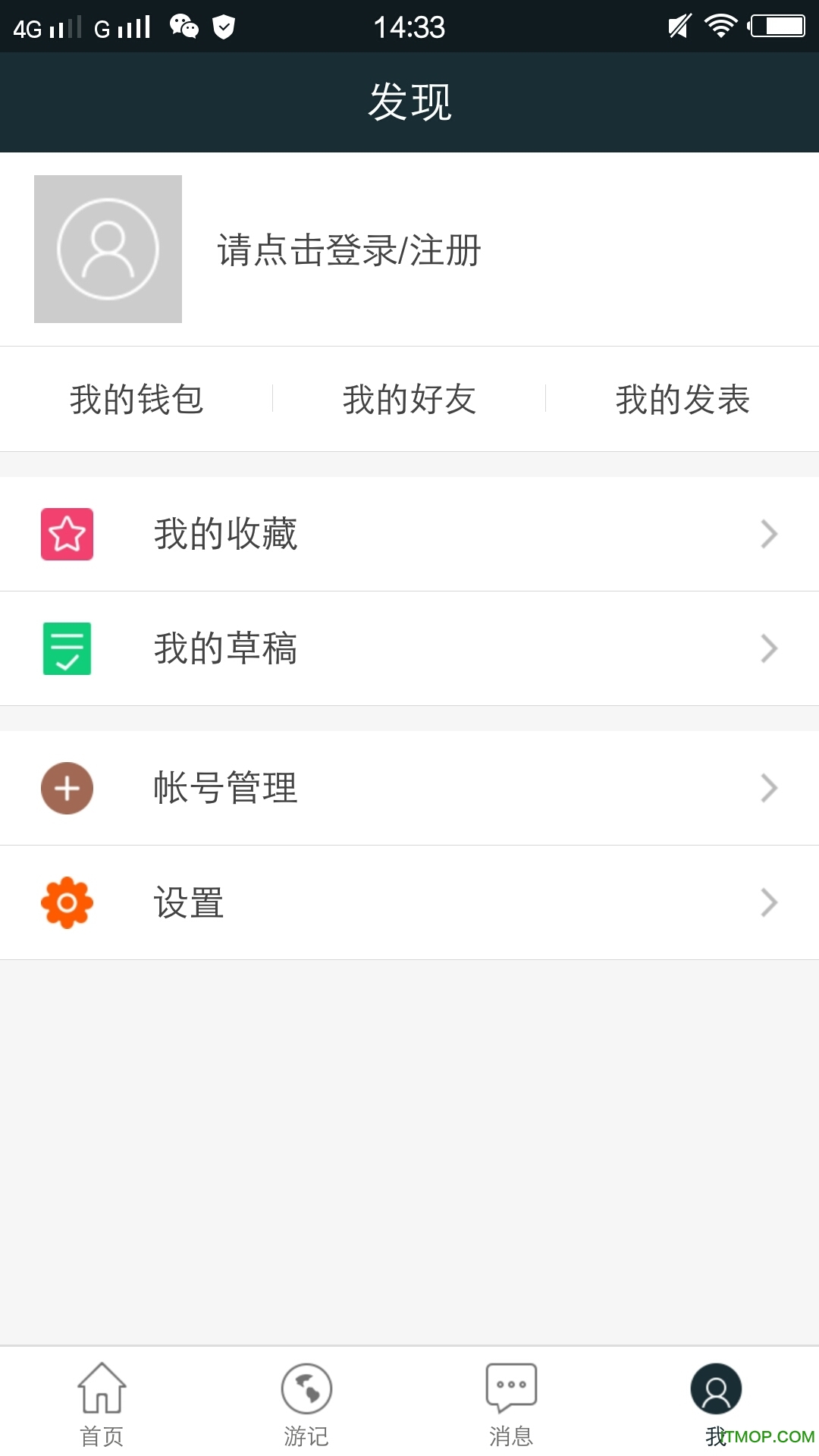Expand the 帐号管理 row chevron

pyautogui.click(x=770, y=789)
